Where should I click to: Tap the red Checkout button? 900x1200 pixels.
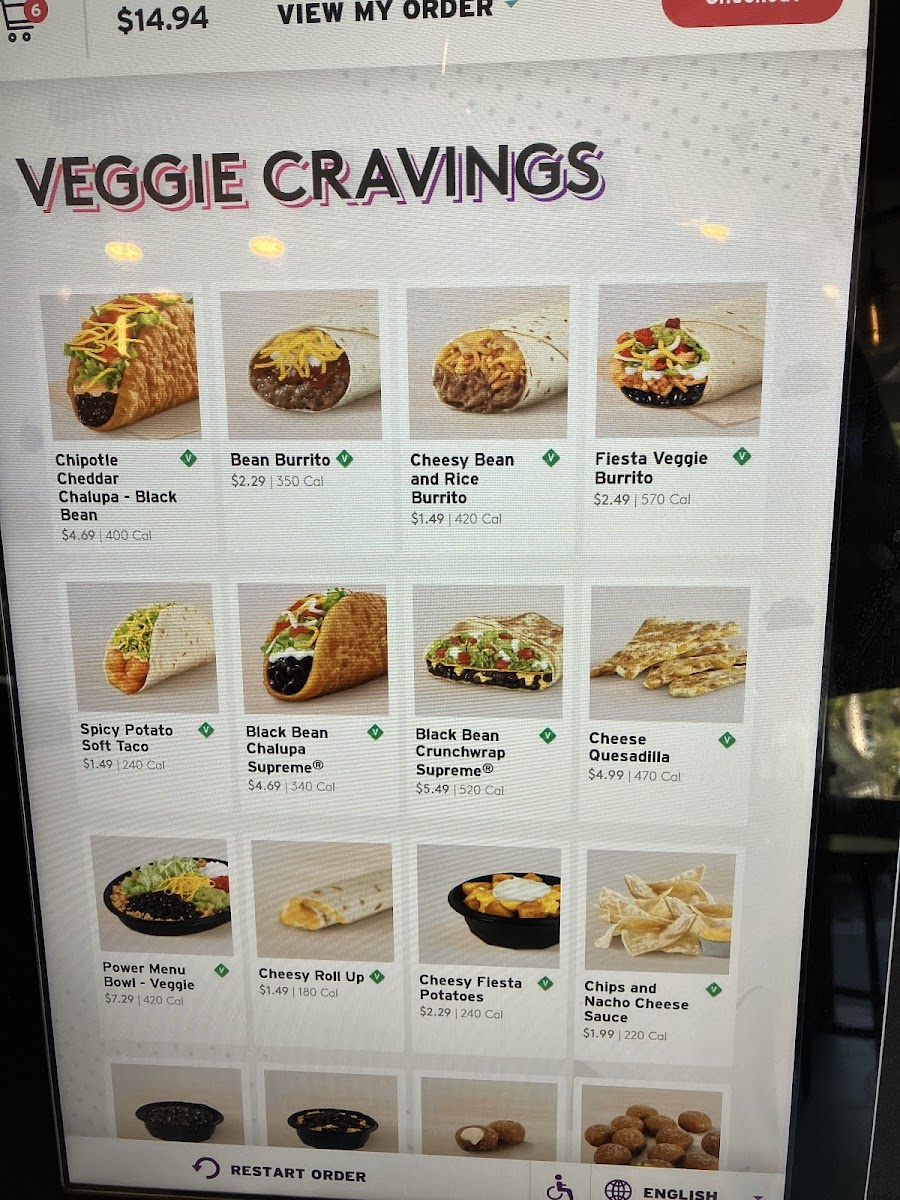click(750, 8)
